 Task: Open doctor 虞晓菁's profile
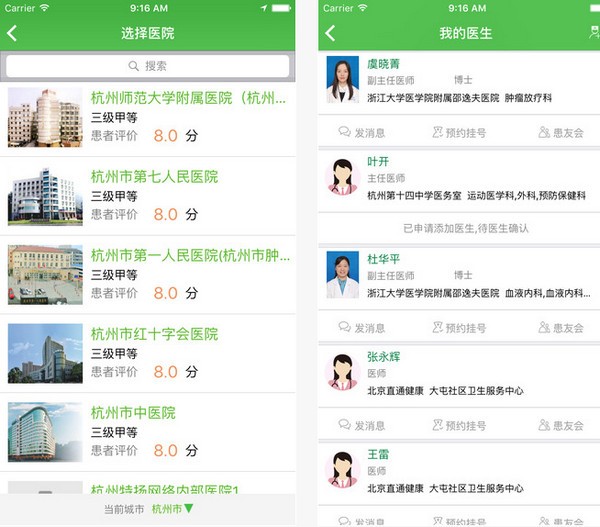459,81
